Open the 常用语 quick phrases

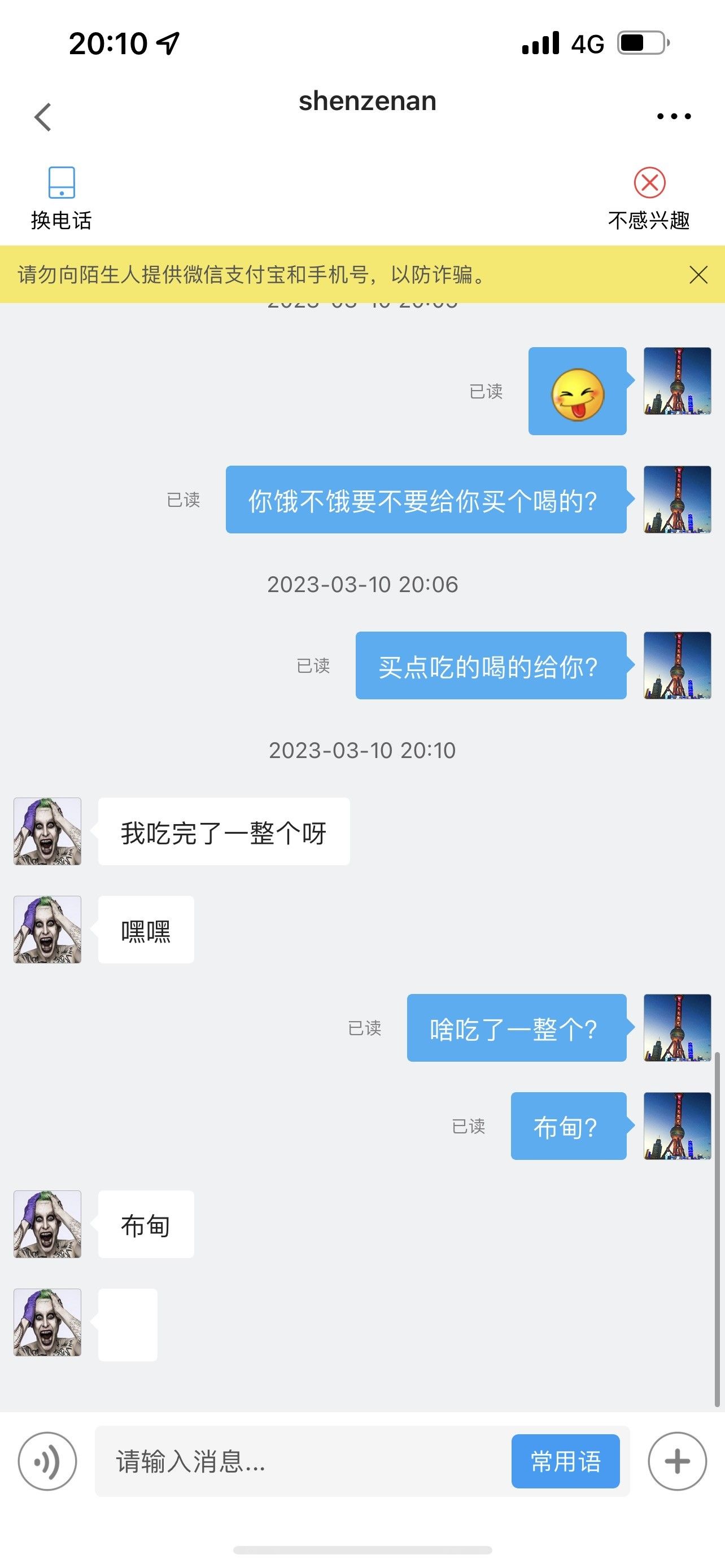pyautogui.click(x=566, y=1461)
